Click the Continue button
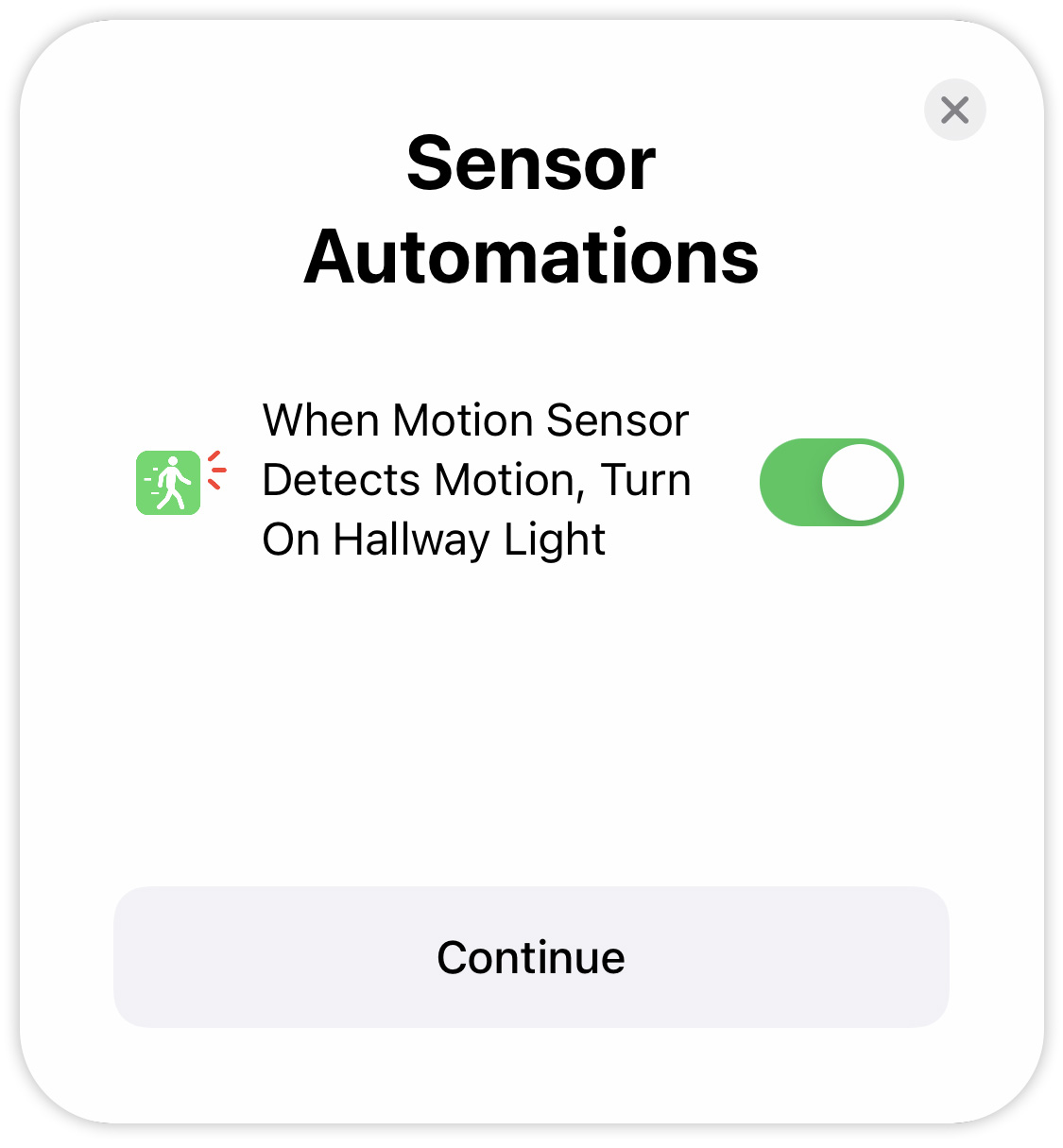Image resolution: width=1063 pixels, height=1148 pixels. (x=531, y=955)
